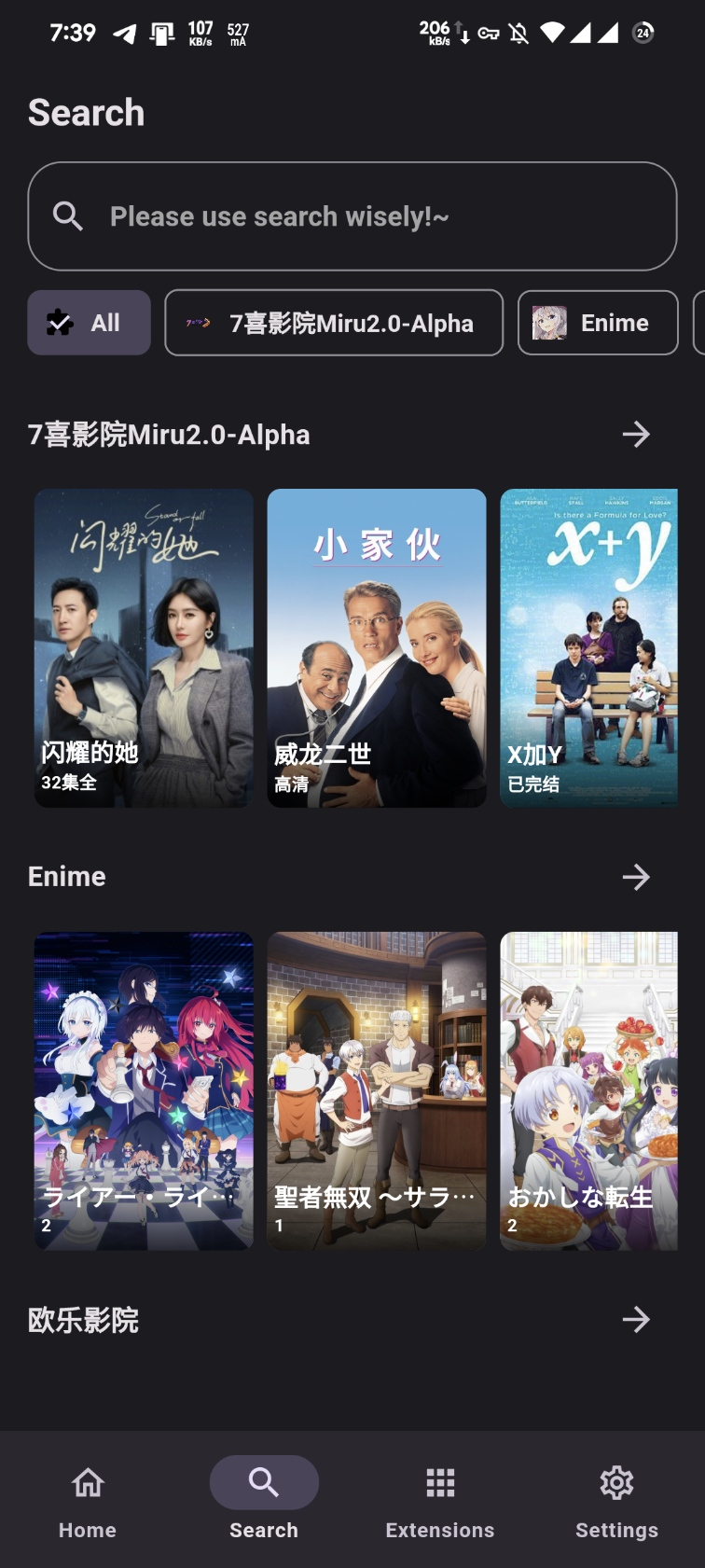705x1568 pixels.
Task: Open the ライアー・ライ anime card
Action: pyautogui.click(x=144, y=1091)
